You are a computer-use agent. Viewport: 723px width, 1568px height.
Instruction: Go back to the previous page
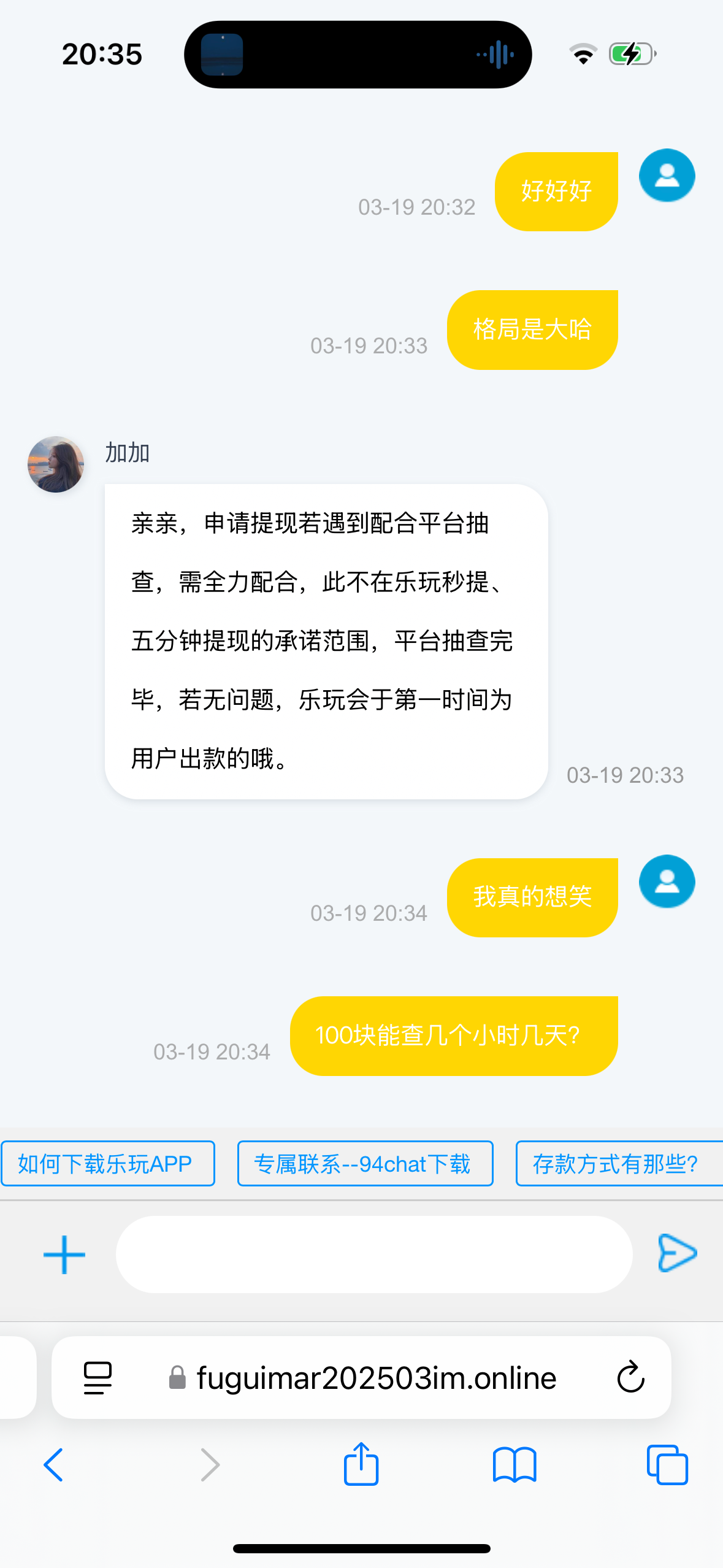53,1465
